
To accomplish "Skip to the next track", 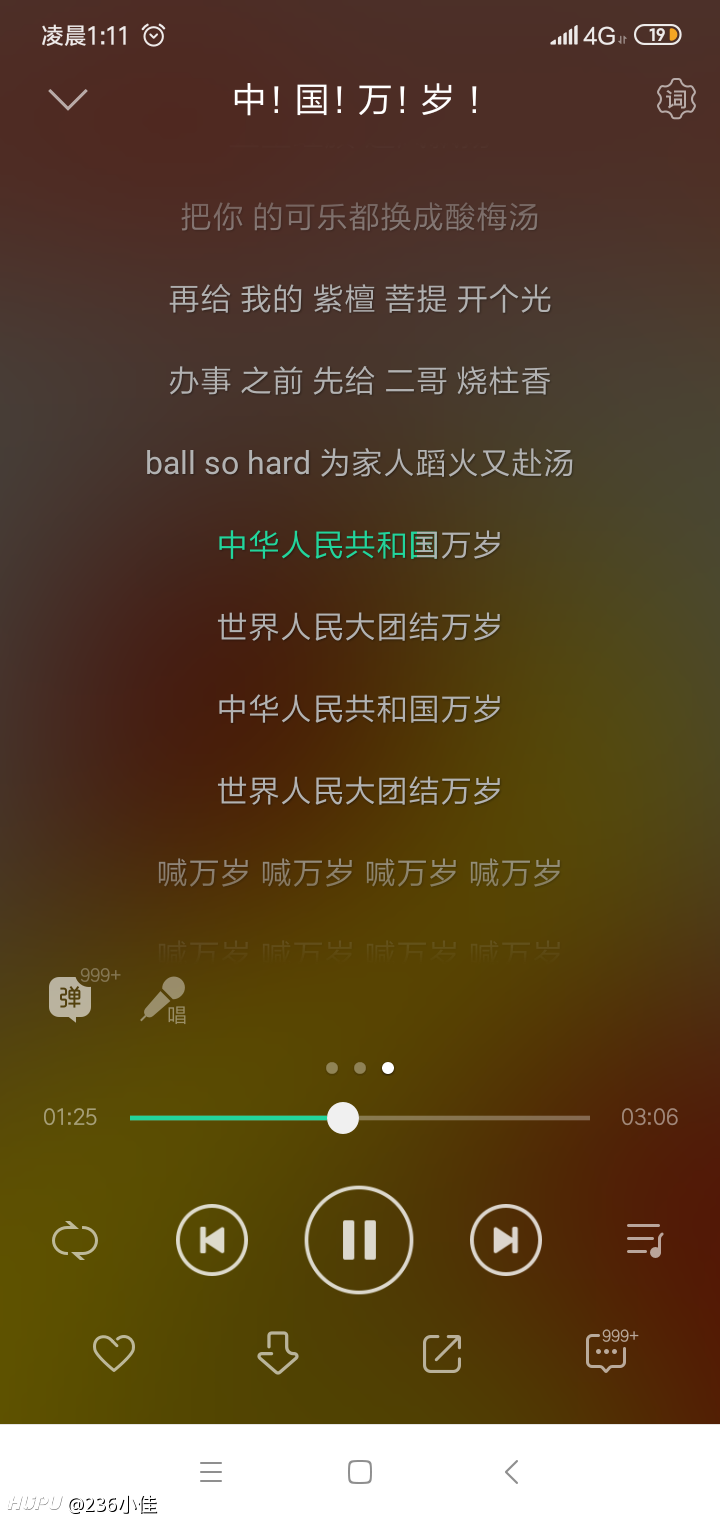I will pyautogui.click(x=506, y=1241).
